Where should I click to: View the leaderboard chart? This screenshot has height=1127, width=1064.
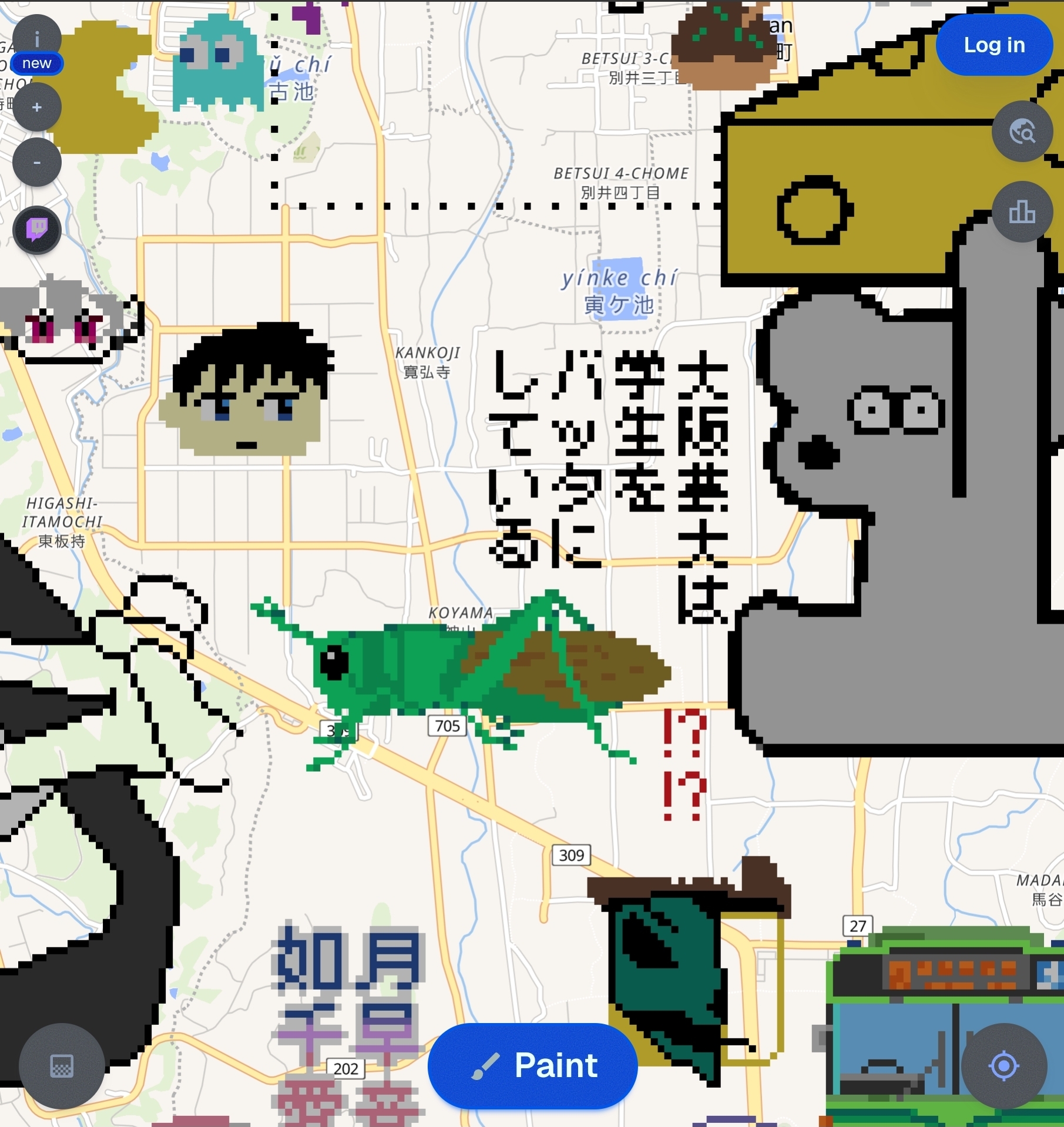[x=1022, y=212]
